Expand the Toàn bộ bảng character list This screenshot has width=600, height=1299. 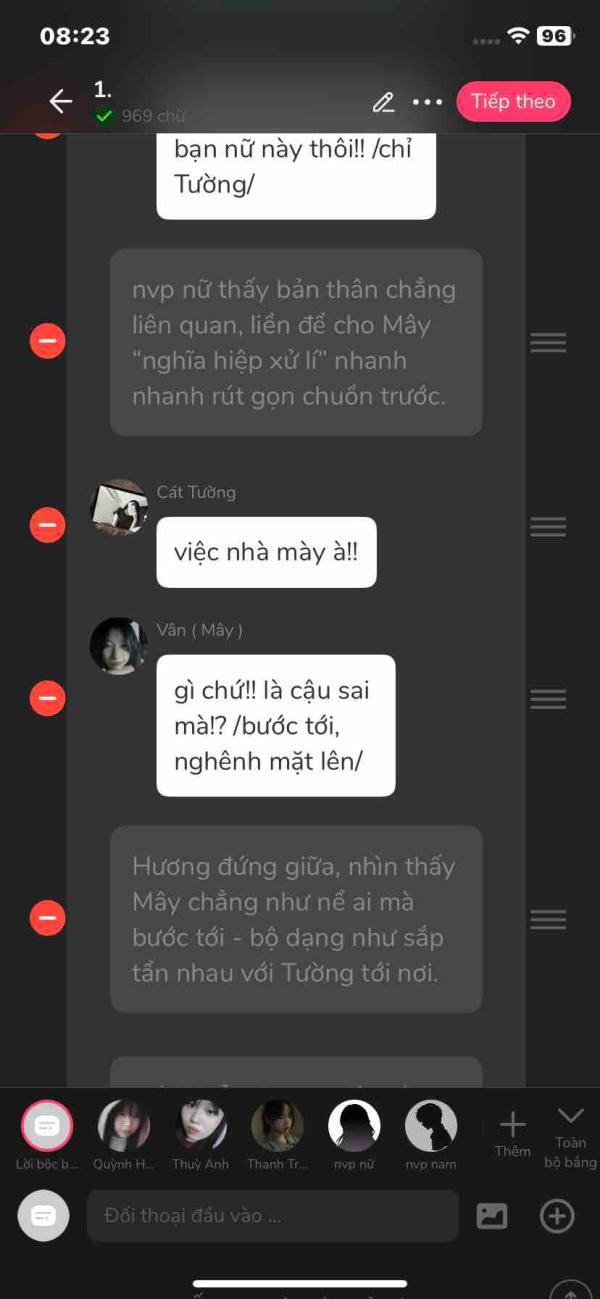pyautogui.click(x=570, y=1138)
